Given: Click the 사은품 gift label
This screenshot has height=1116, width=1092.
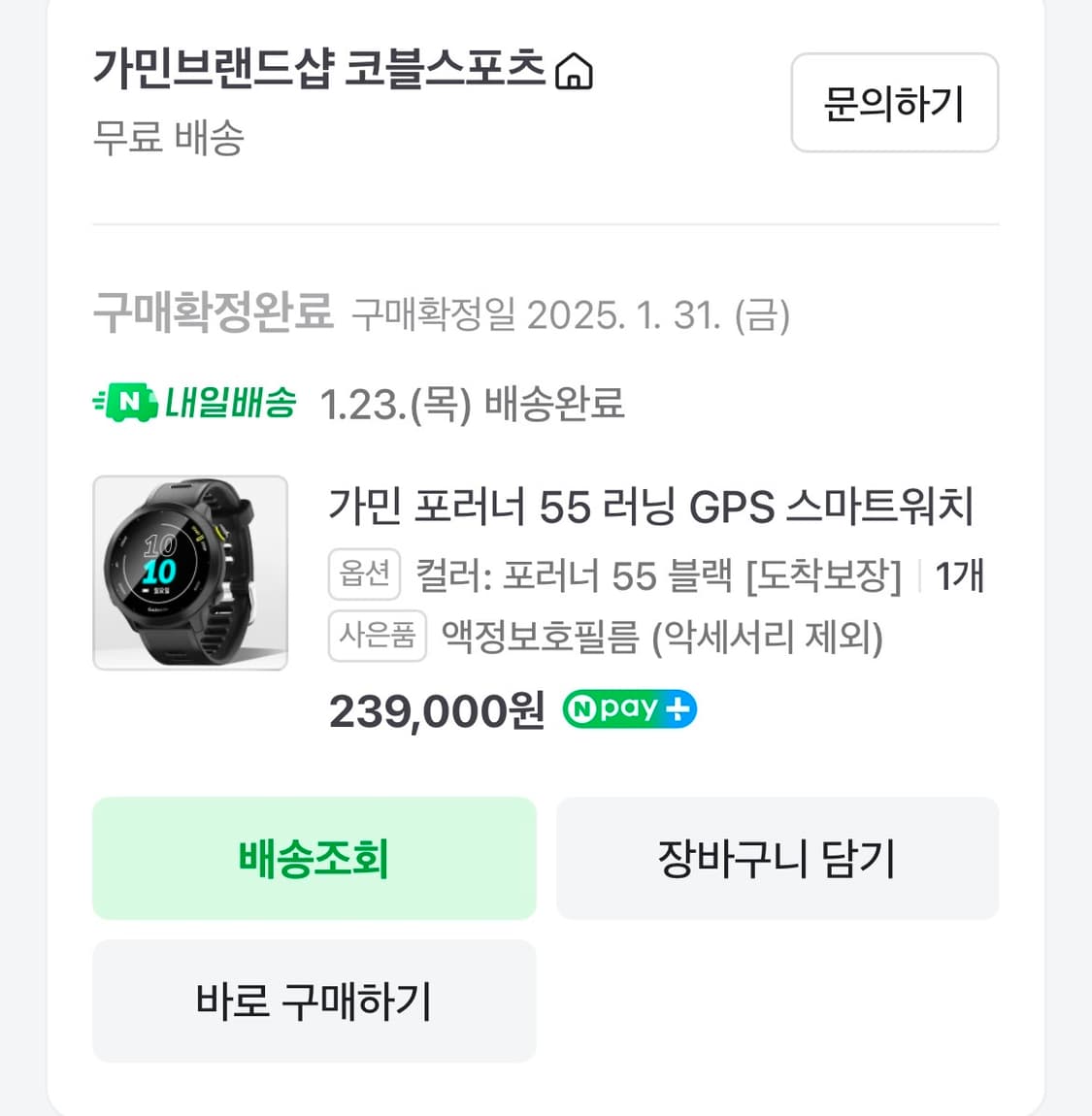Looking at the screenshot, I should [377, 636].
